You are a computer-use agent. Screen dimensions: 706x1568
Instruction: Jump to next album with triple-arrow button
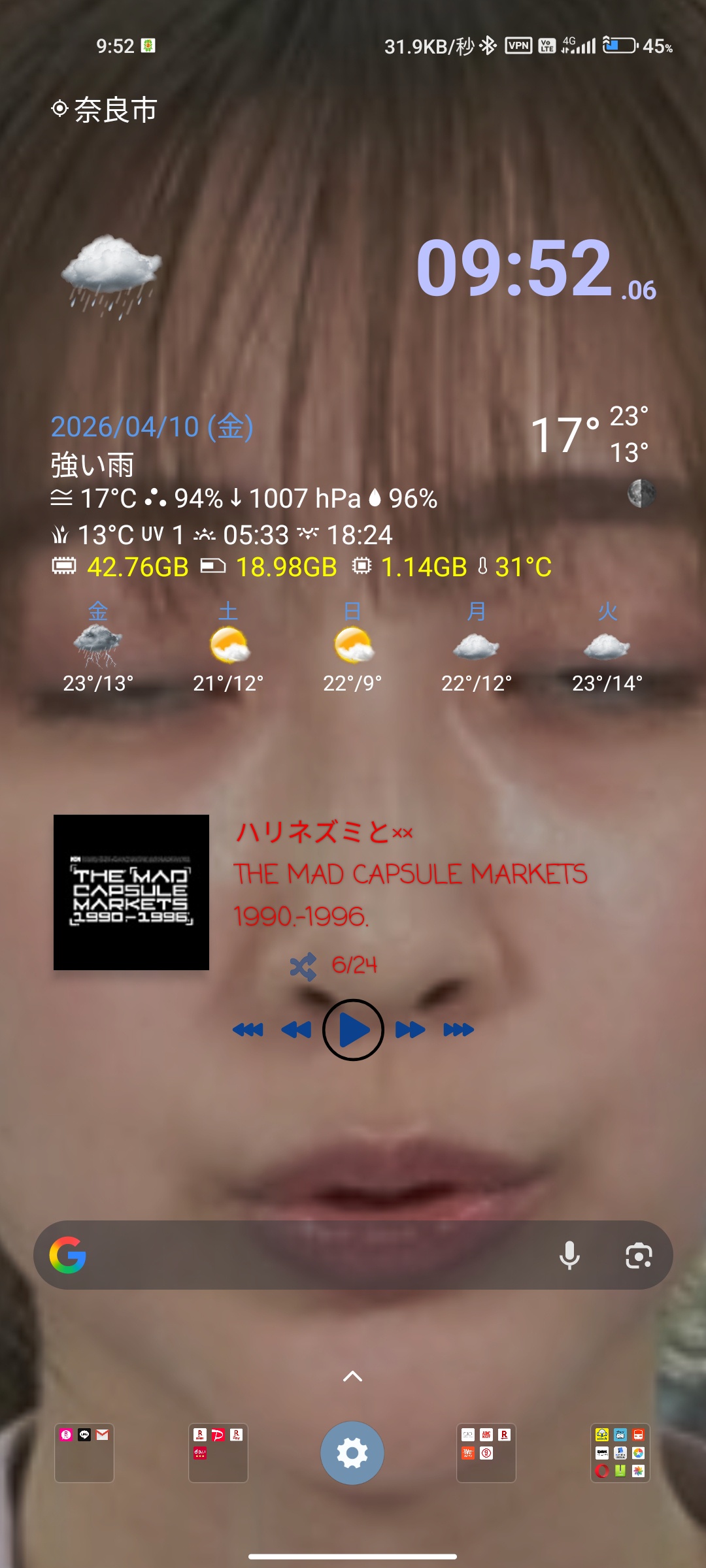pyautogui.click(x=458, y=1030)
